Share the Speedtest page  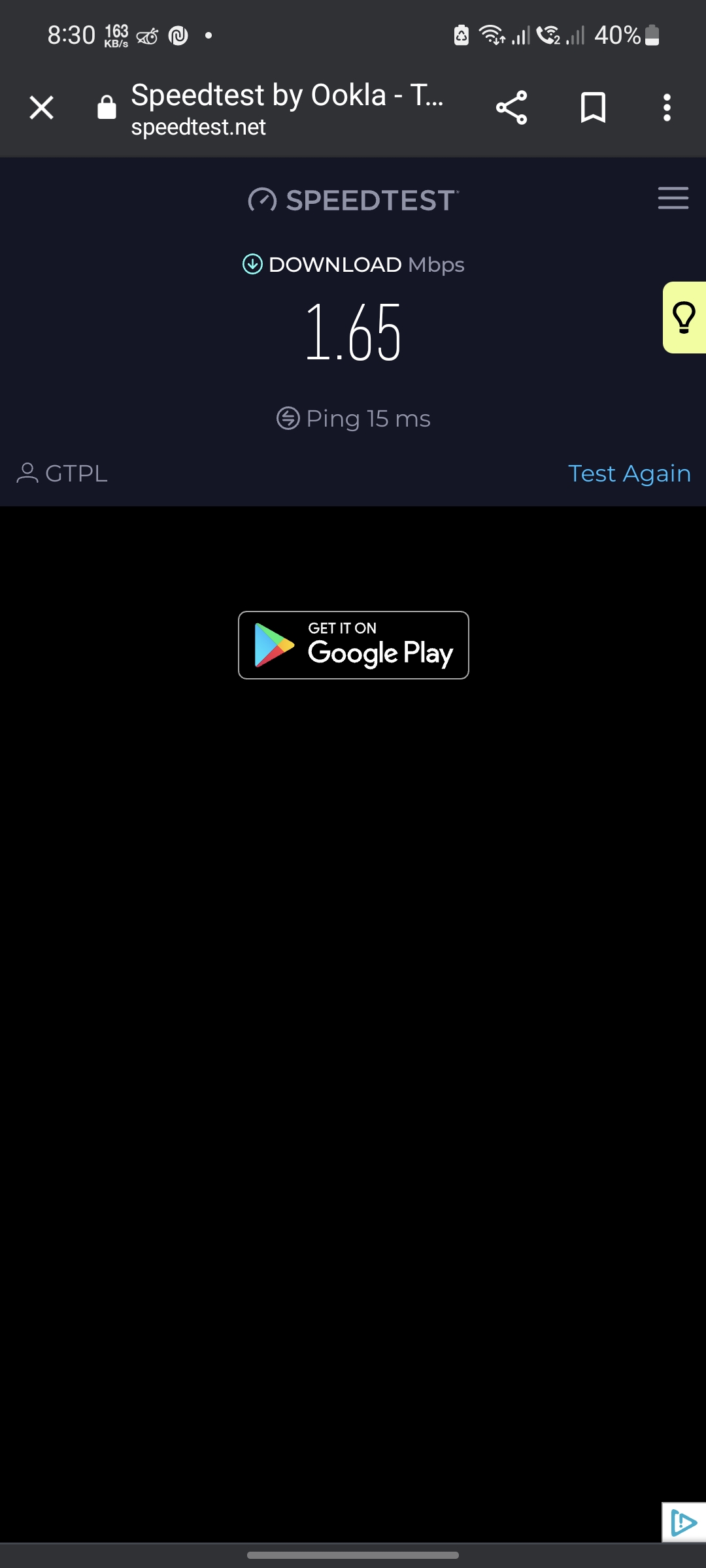coord(511,108)
